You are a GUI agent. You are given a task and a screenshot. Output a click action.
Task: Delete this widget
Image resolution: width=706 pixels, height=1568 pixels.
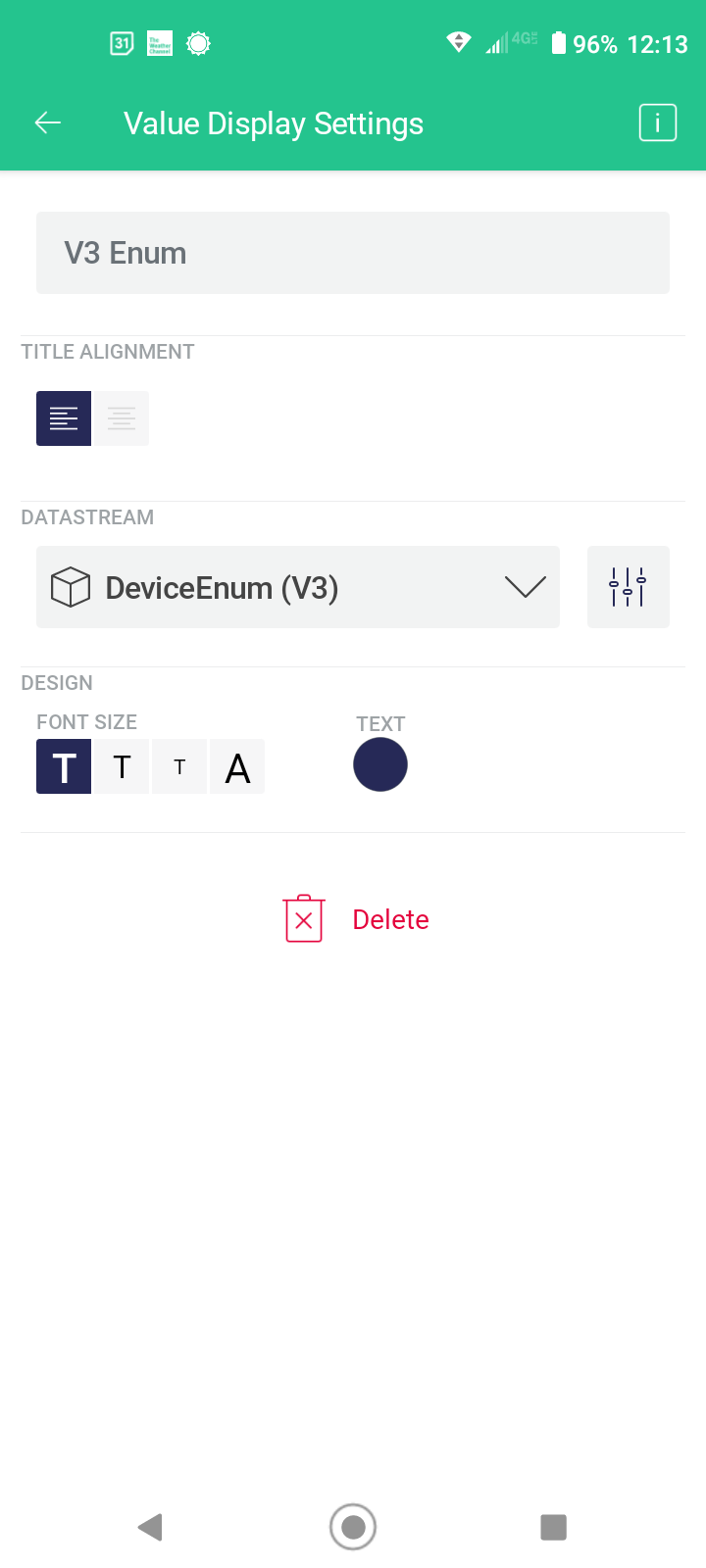(356, 919)
